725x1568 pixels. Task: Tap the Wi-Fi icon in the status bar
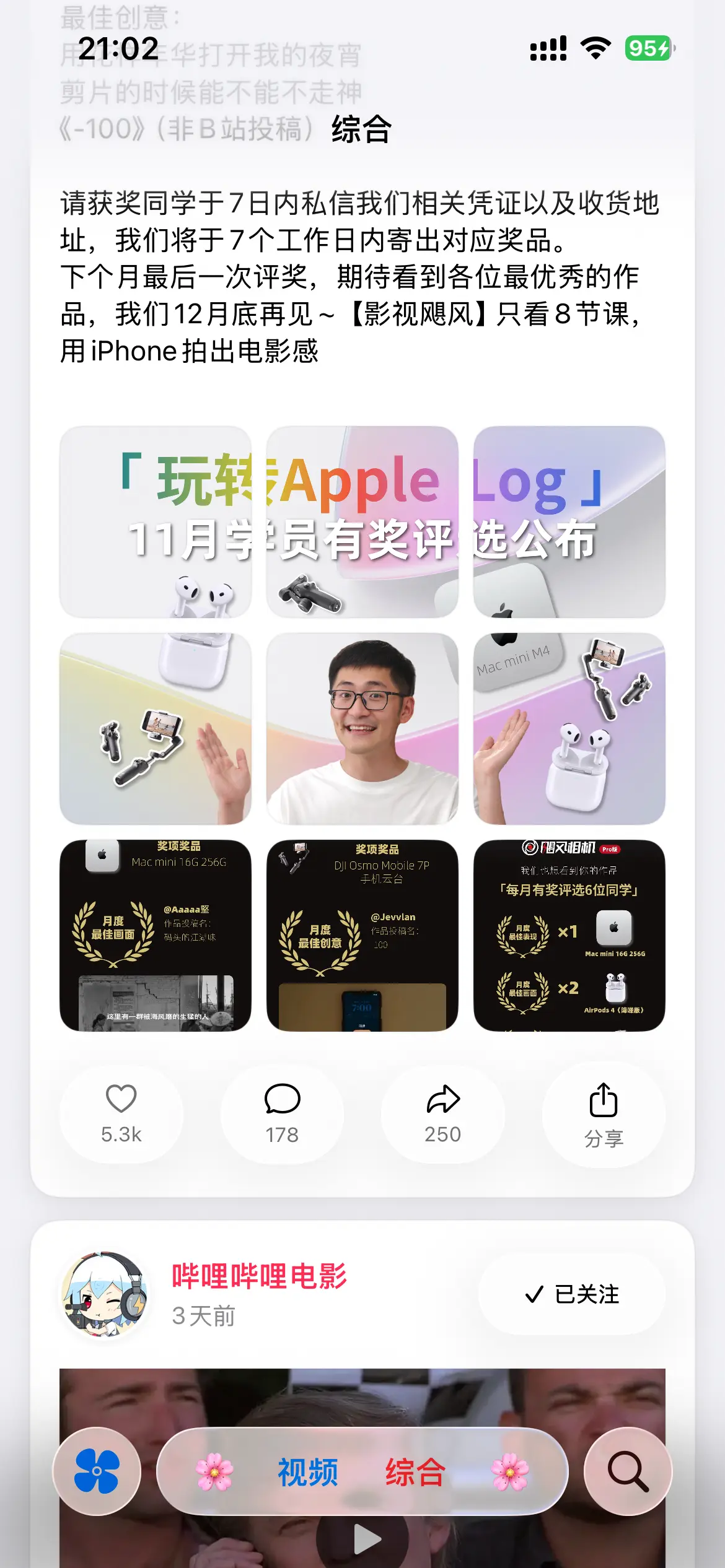pyautogui.click(x=594, y=48)
